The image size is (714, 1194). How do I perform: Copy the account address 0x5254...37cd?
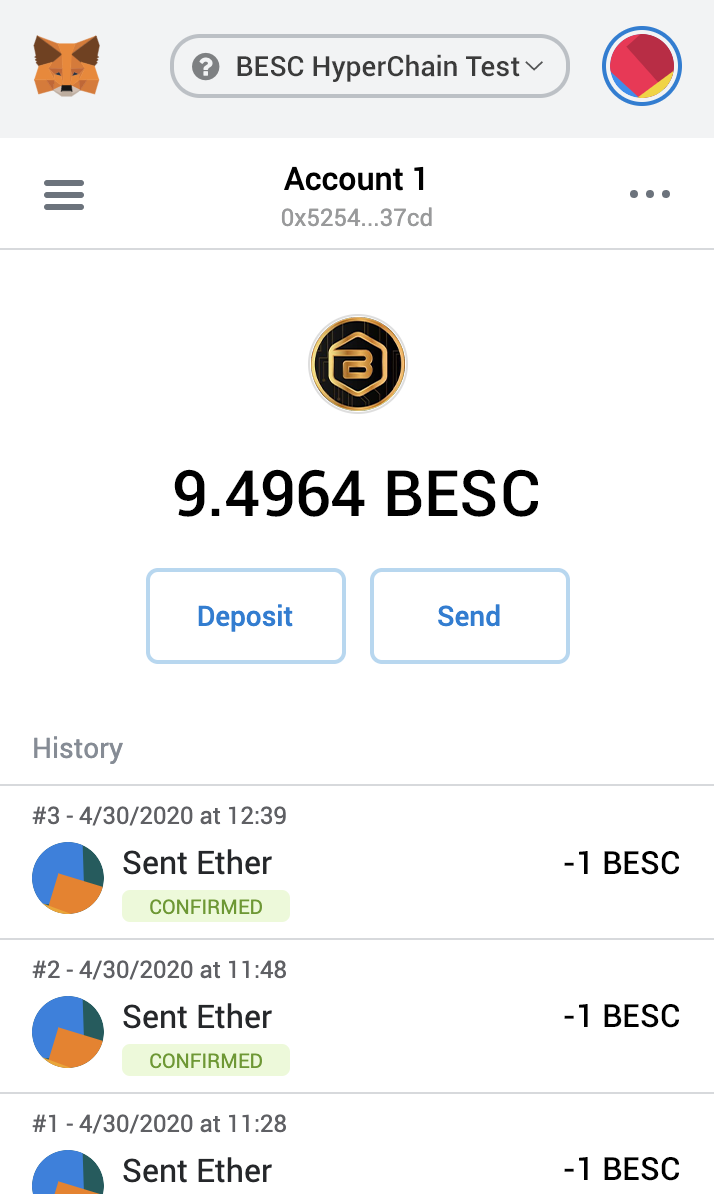pyautogui.click(x=356, y=217)
